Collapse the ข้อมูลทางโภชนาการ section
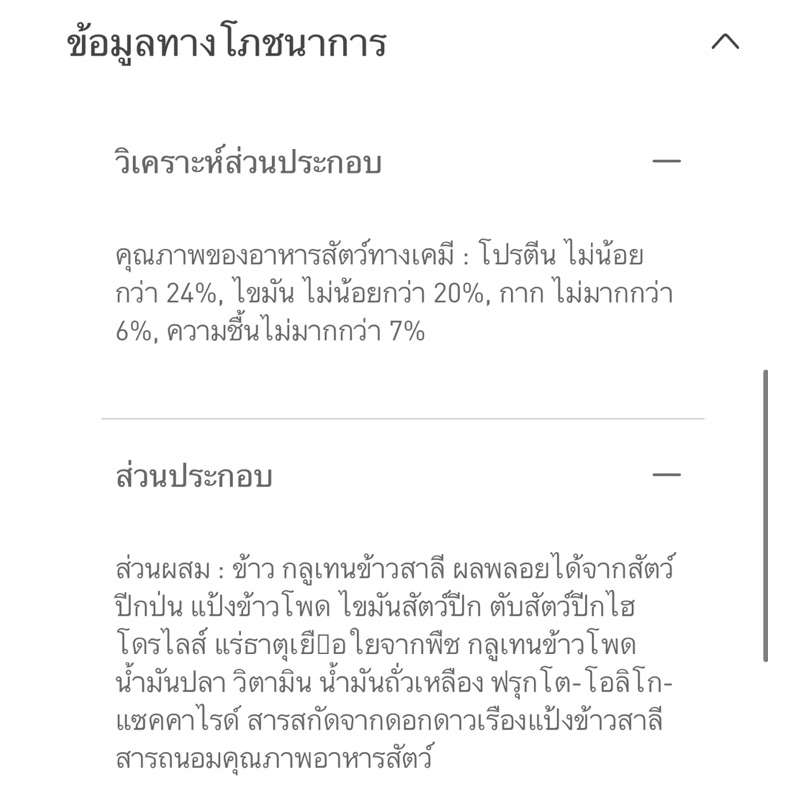The image size is (800, 800). (x=725, y=42)
